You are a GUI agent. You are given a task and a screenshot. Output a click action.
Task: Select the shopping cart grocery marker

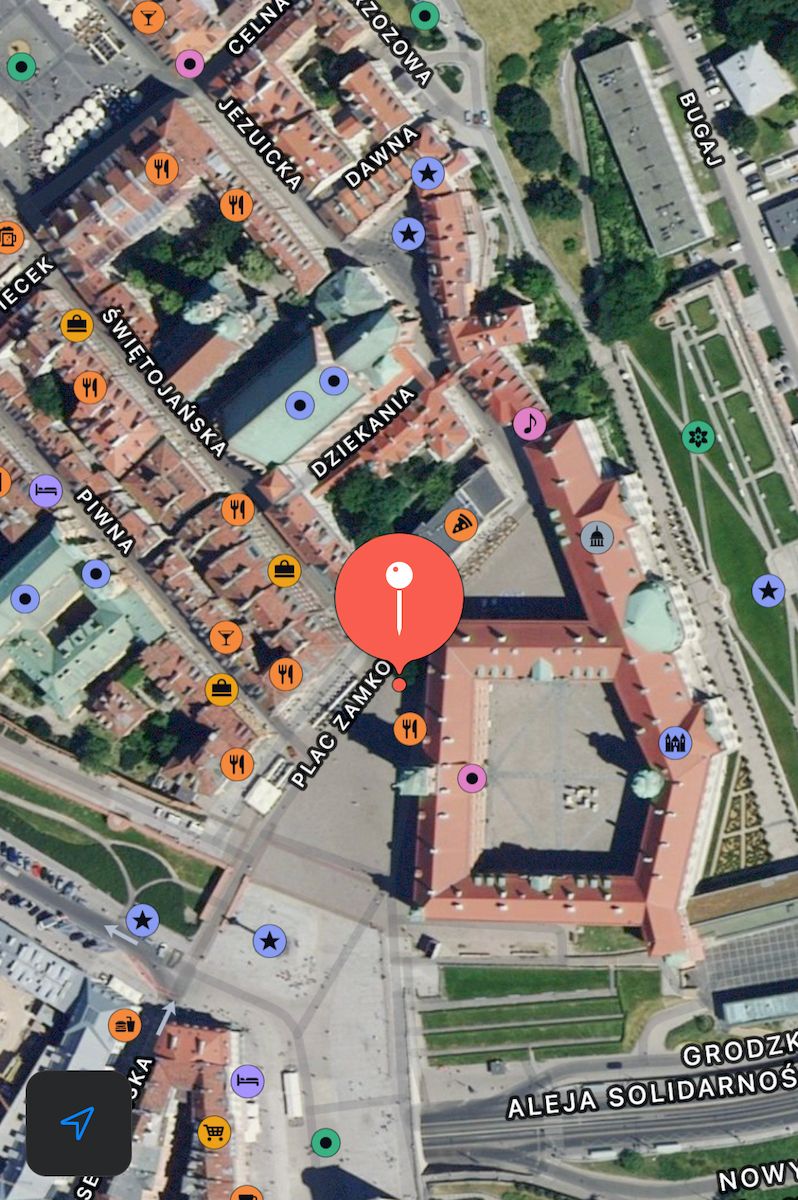tap(213, 1132)
